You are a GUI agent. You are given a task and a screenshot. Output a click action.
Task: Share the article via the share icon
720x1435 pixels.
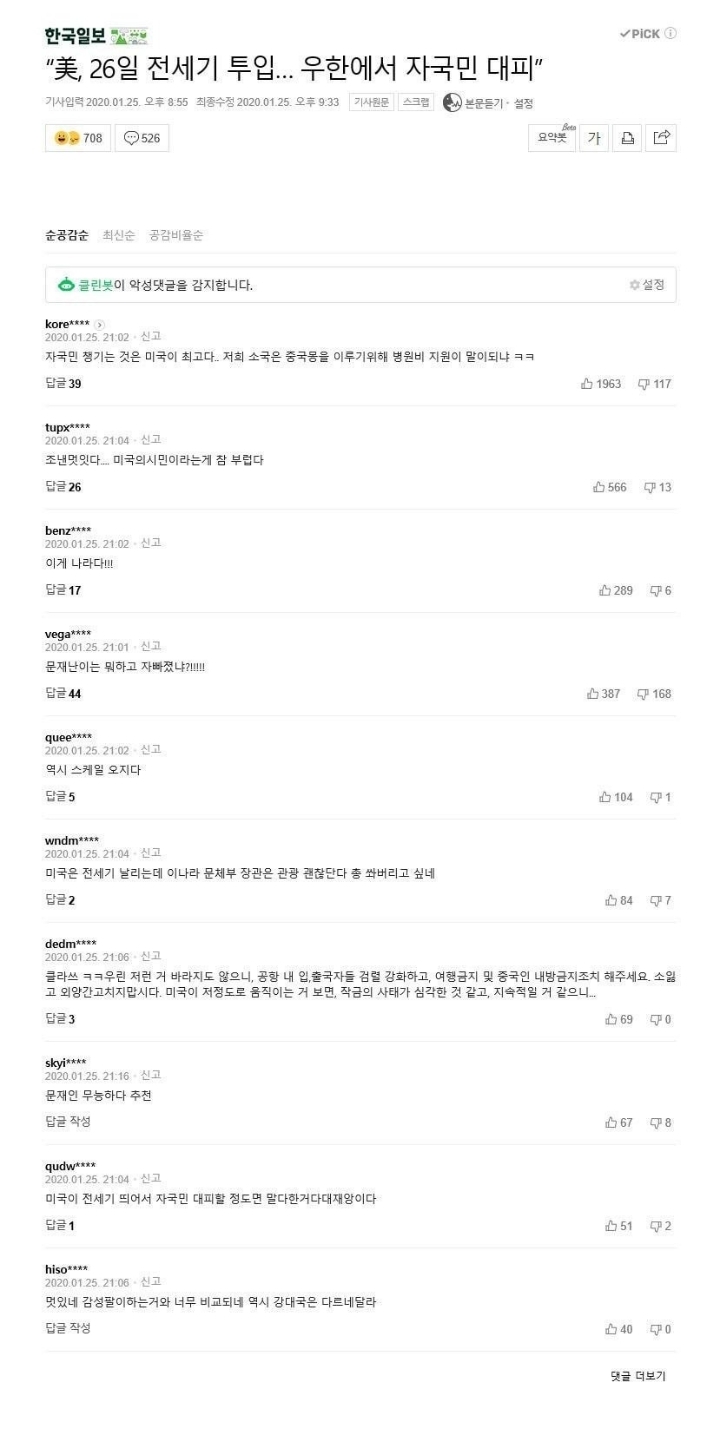(660, 138)
